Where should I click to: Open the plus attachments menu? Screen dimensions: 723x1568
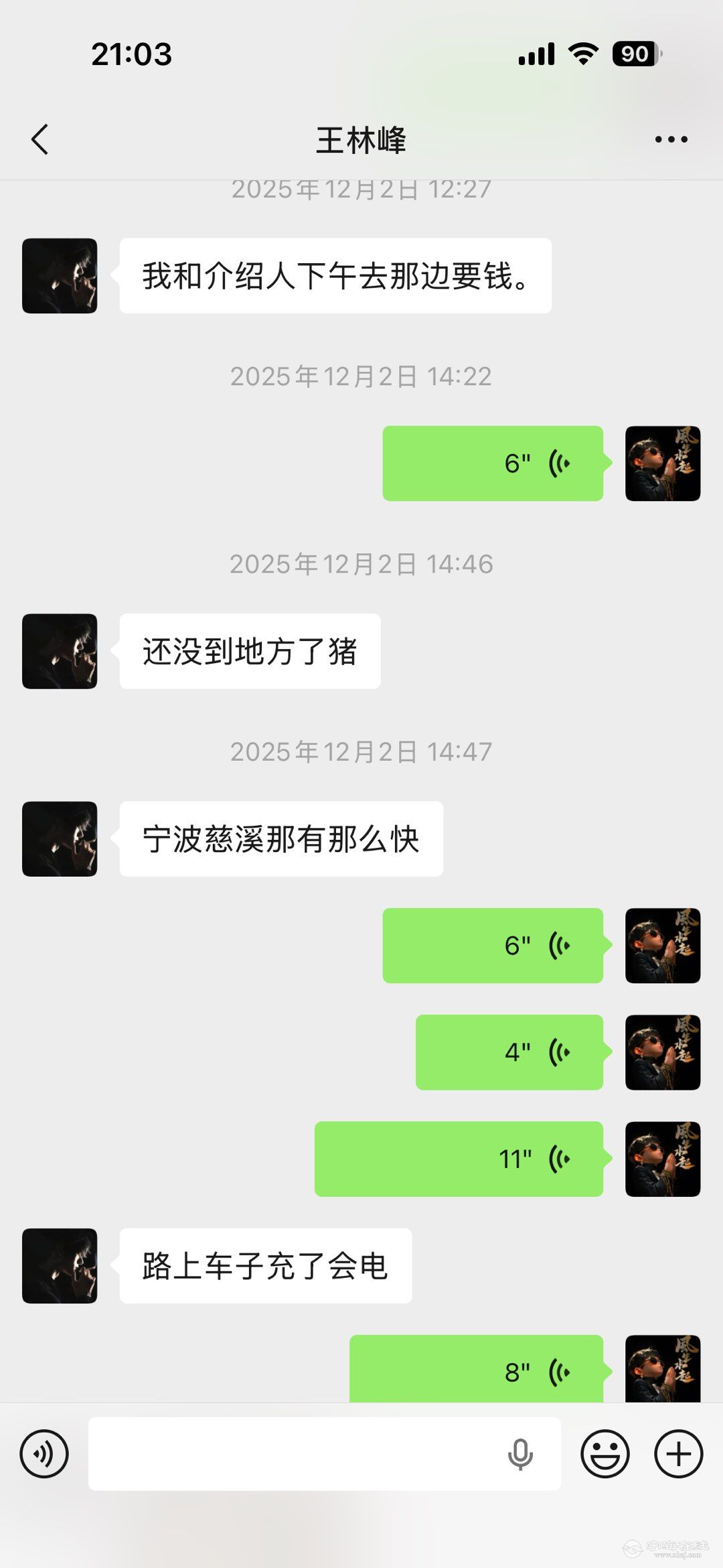tap(678, 1453)
